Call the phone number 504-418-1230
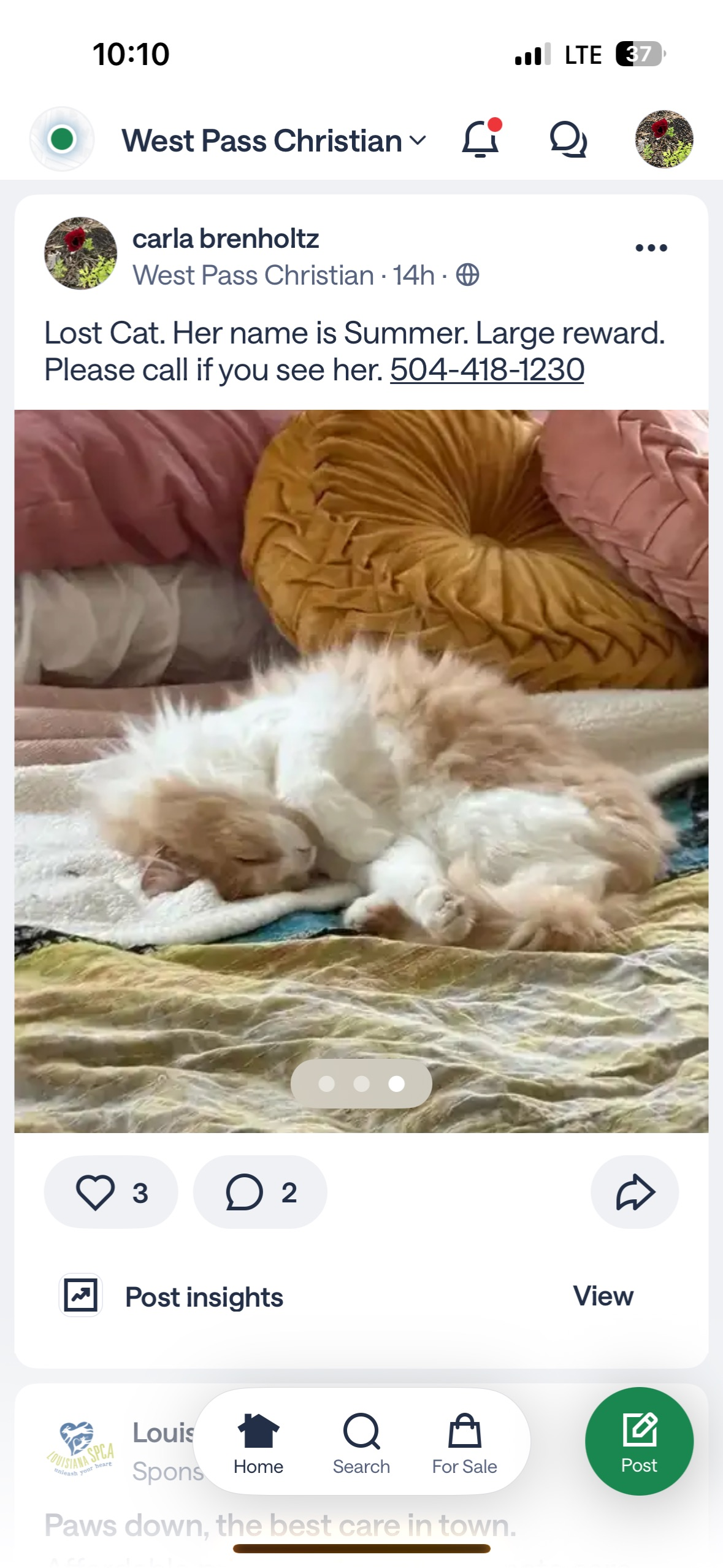The height and width of the screenshot is (1568, 723). coord(487,370)
